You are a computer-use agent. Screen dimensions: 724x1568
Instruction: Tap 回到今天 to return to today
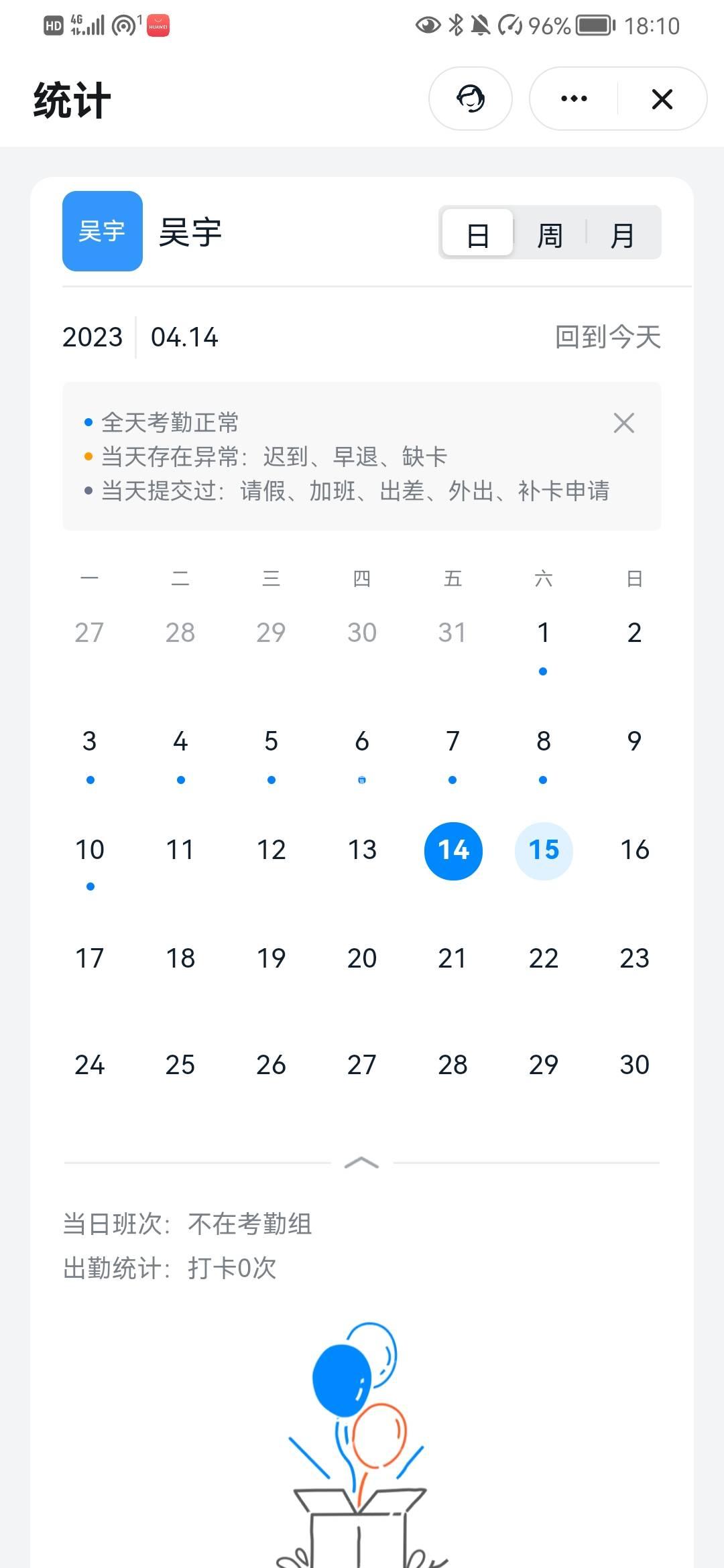tap(608, 337)
